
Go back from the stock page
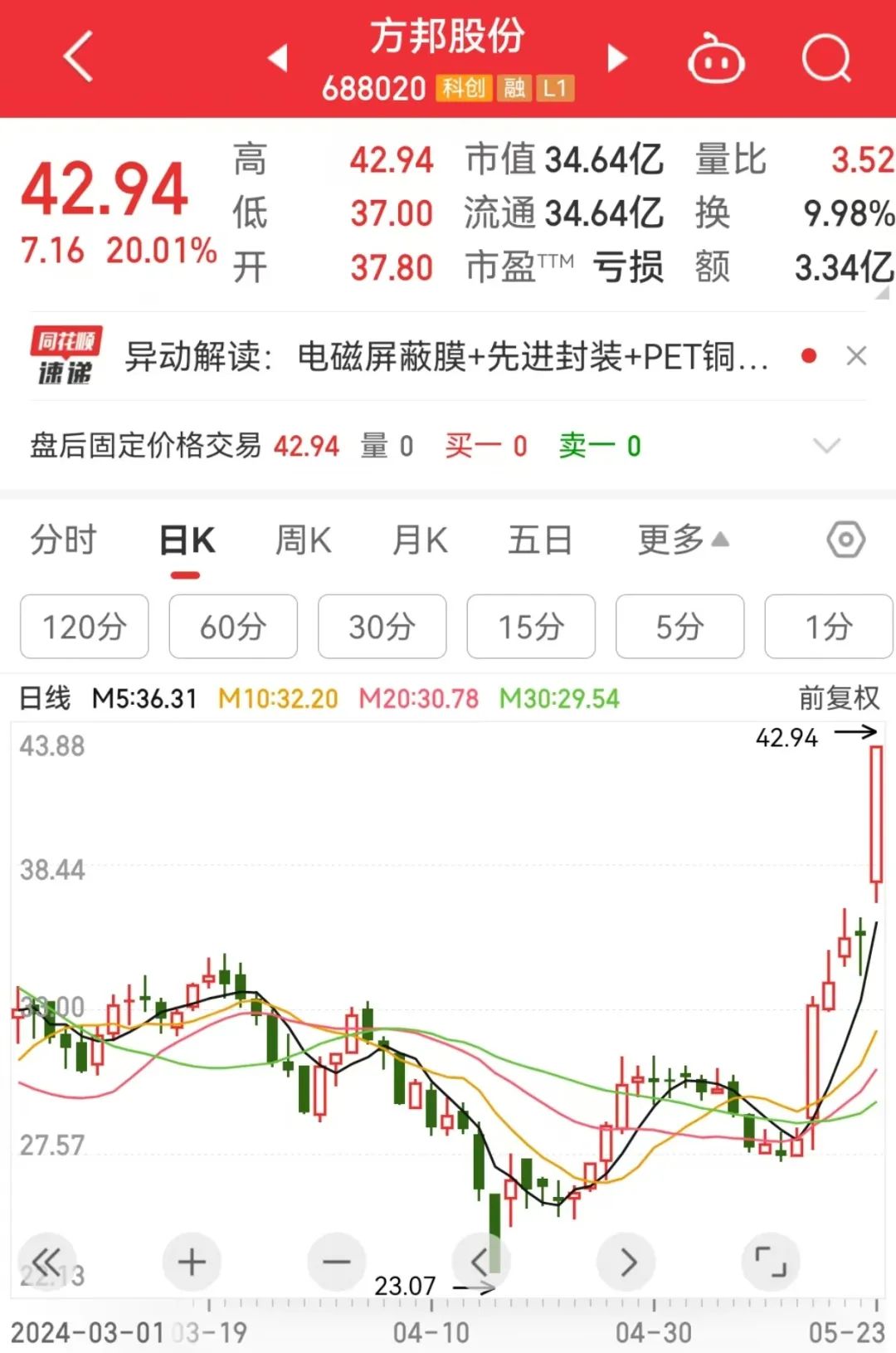point(79,58)
